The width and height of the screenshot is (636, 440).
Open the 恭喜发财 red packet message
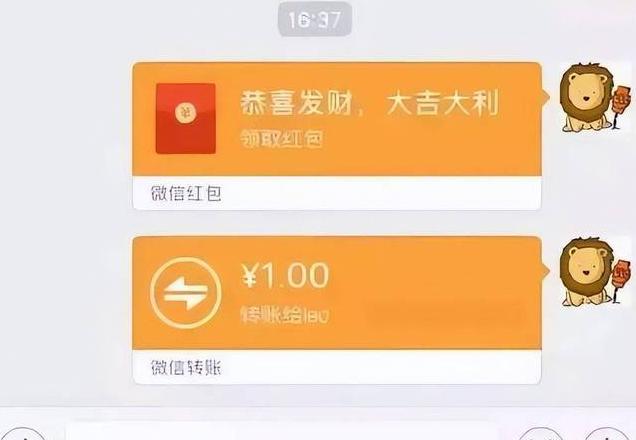pos(337,120)
